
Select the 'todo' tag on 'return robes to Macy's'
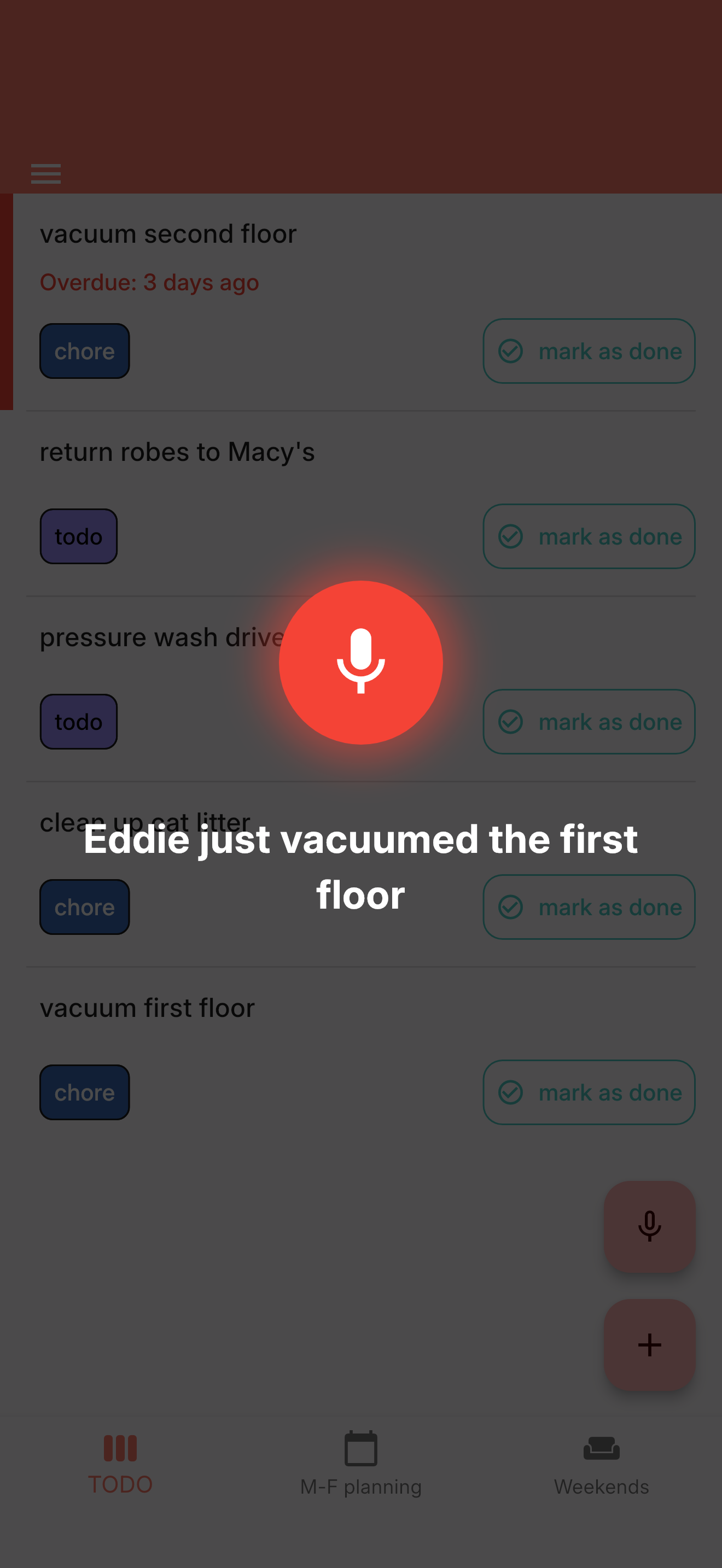point(79,536)
